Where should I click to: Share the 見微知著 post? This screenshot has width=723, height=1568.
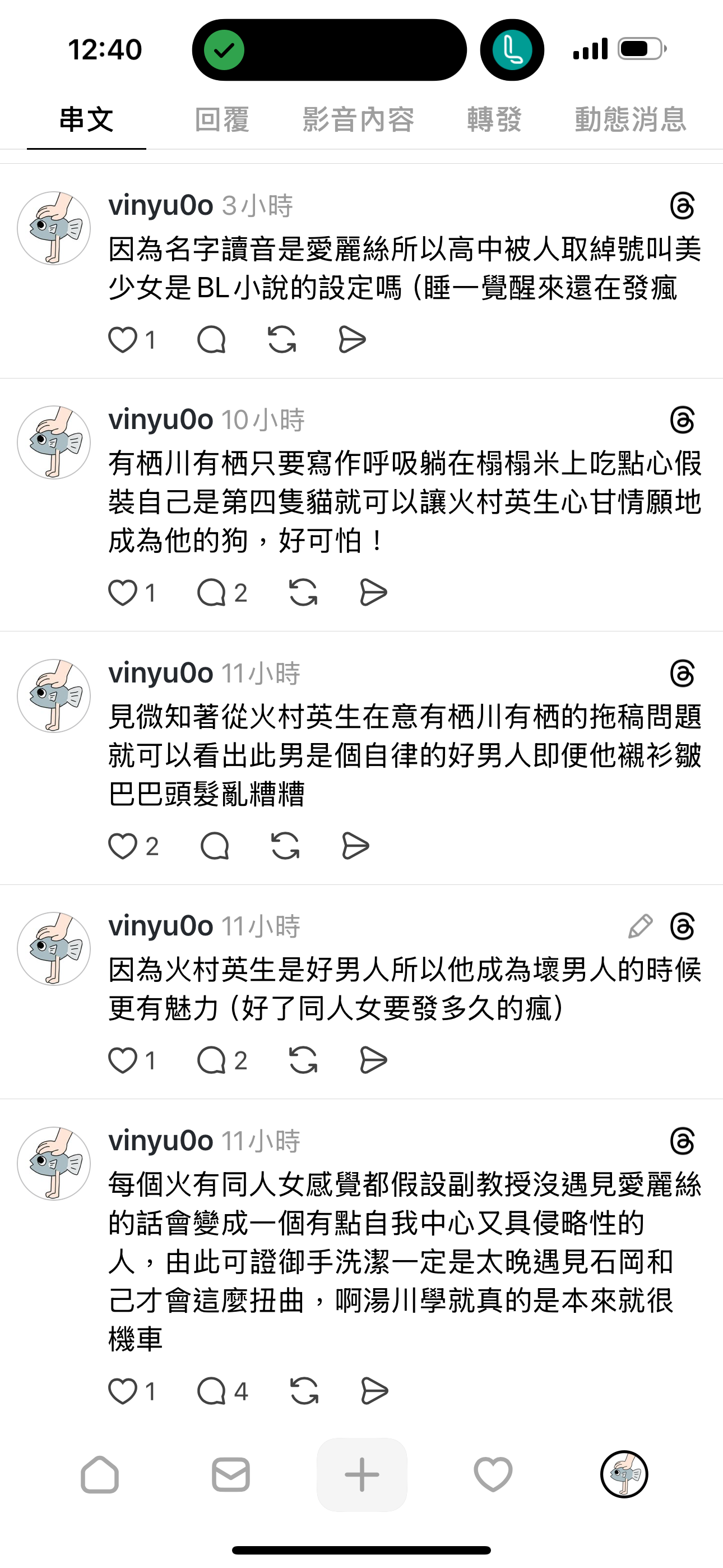pos(355,846)
